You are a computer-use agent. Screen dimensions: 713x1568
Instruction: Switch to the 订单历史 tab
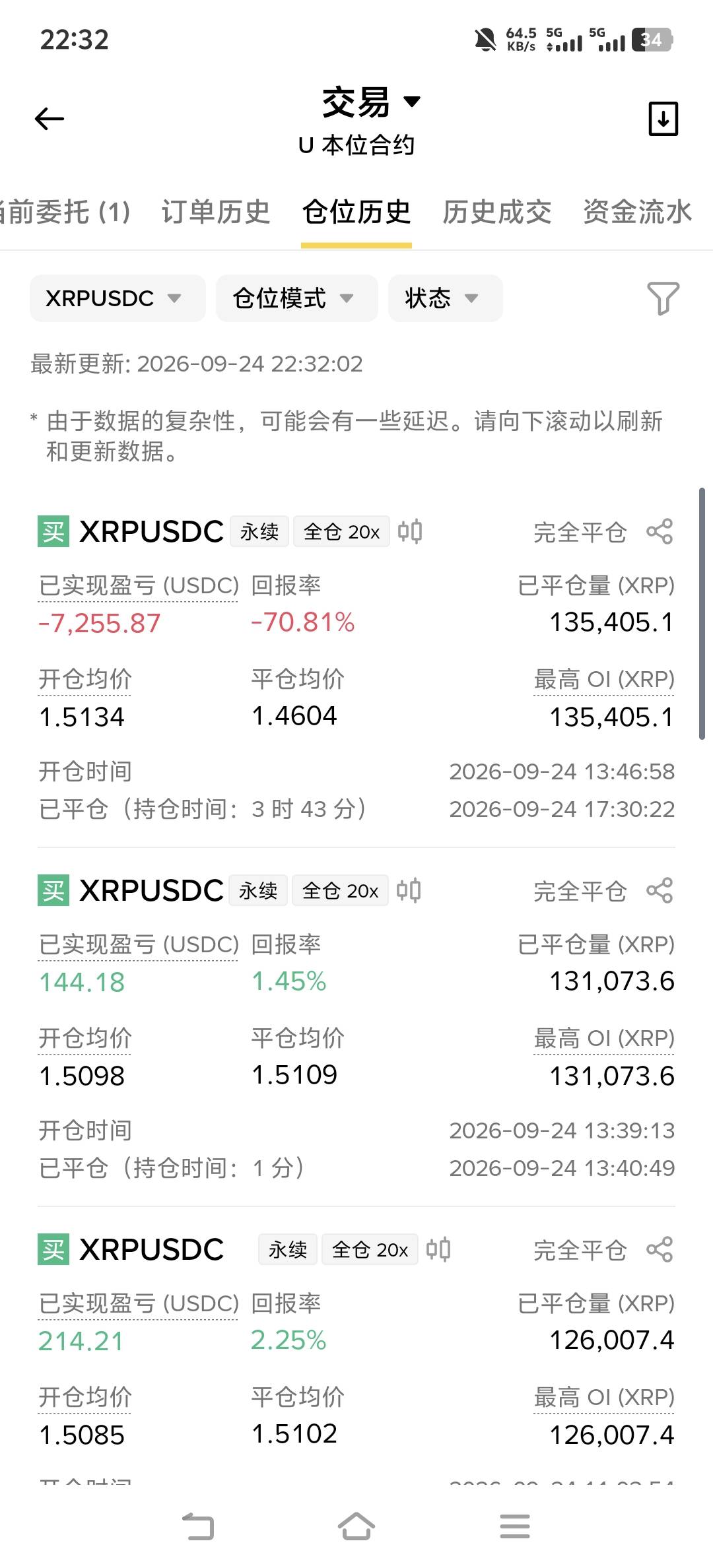coord(216,212)
